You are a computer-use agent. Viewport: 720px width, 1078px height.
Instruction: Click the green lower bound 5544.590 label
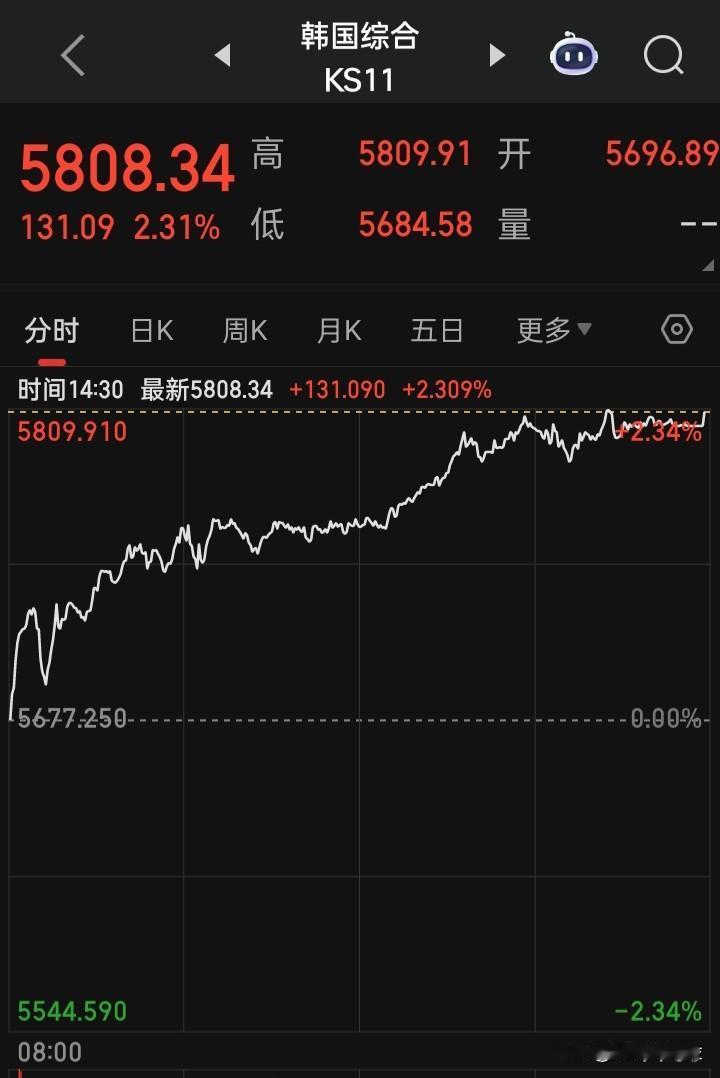(70, 1011)
